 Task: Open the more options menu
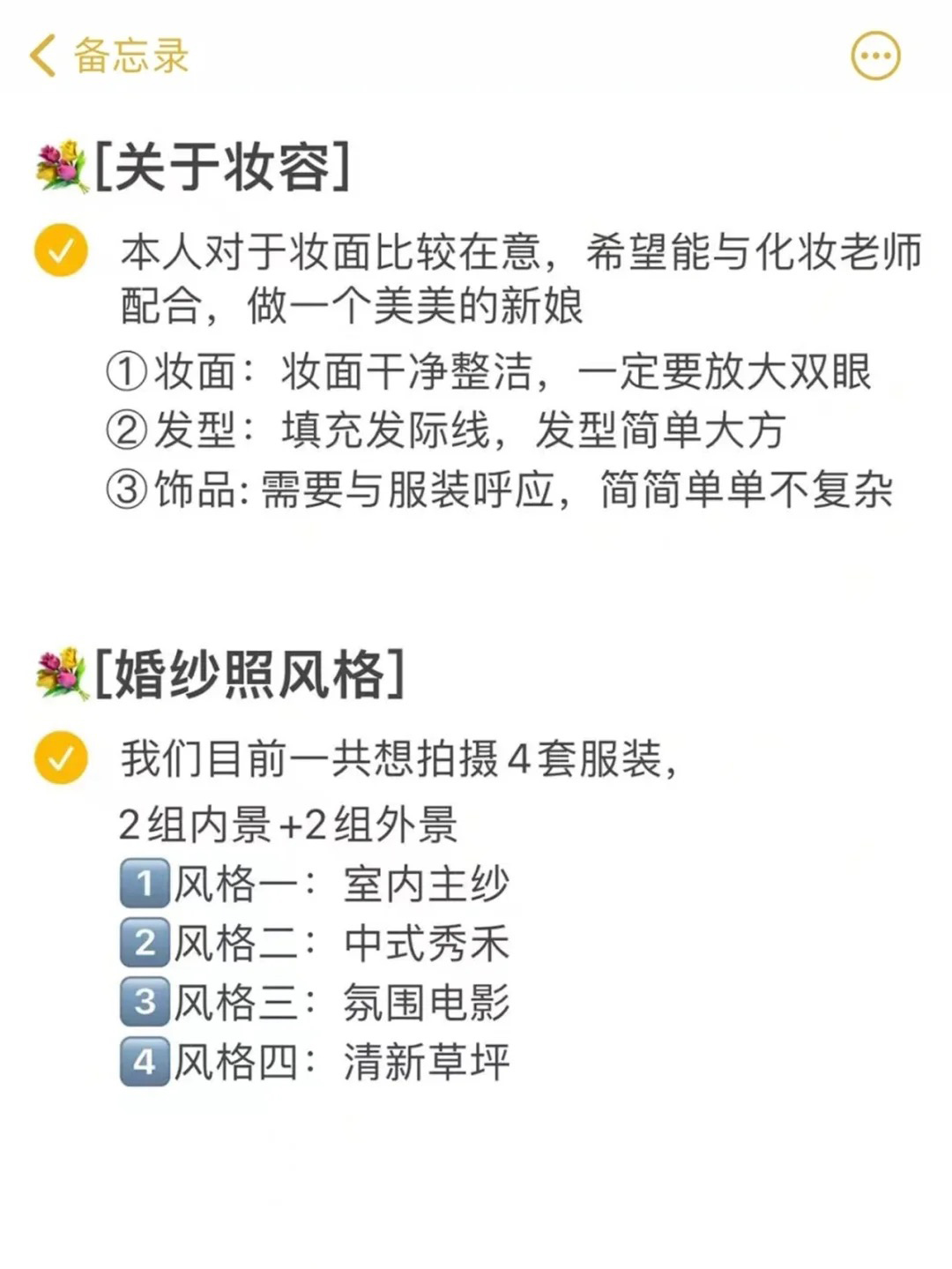875,56
